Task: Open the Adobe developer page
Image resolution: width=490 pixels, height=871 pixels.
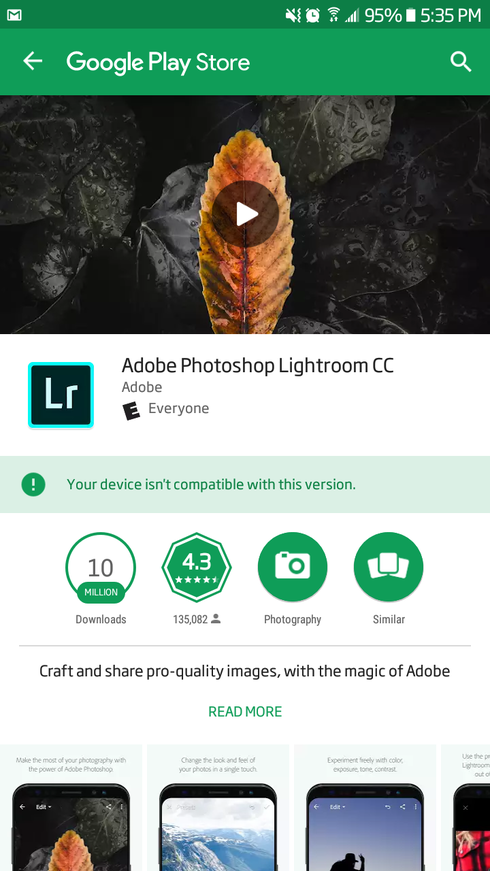Action: coord(142,387)
